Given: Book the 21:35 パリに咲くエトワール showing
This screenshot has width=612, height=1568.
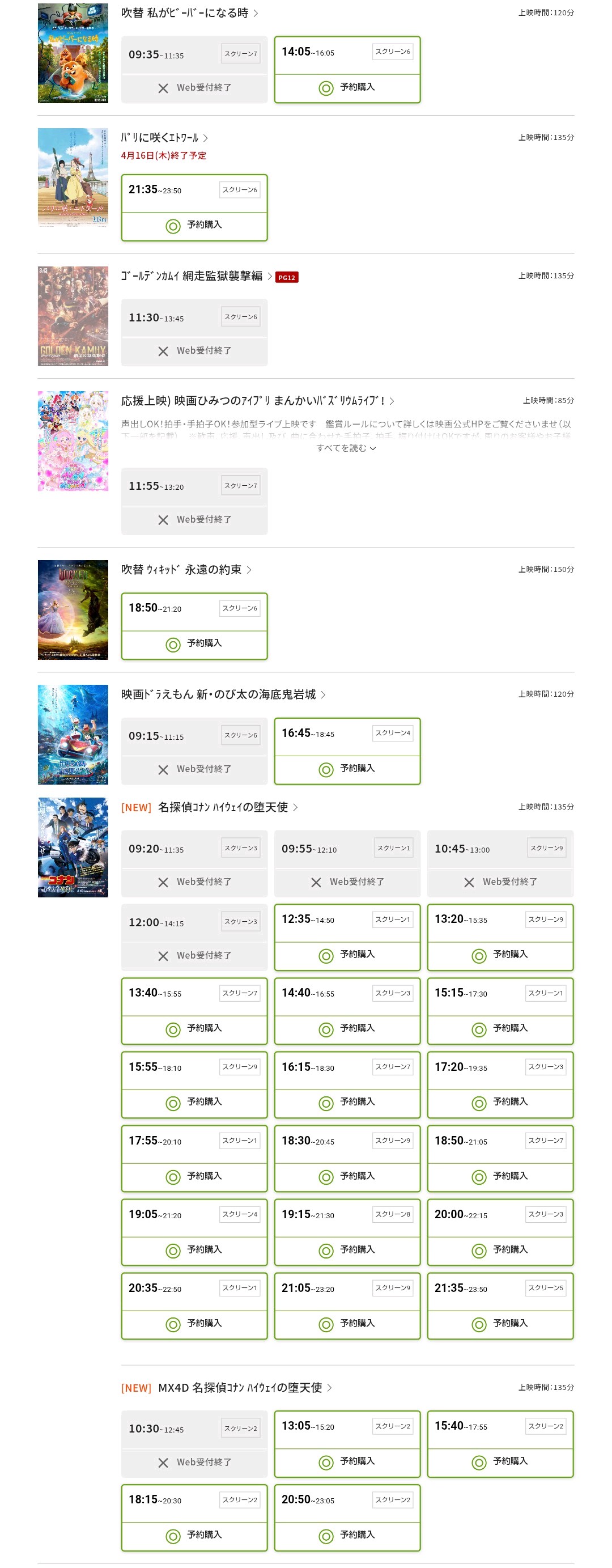Looking at the screenshot, I should (x=194, y=226).
